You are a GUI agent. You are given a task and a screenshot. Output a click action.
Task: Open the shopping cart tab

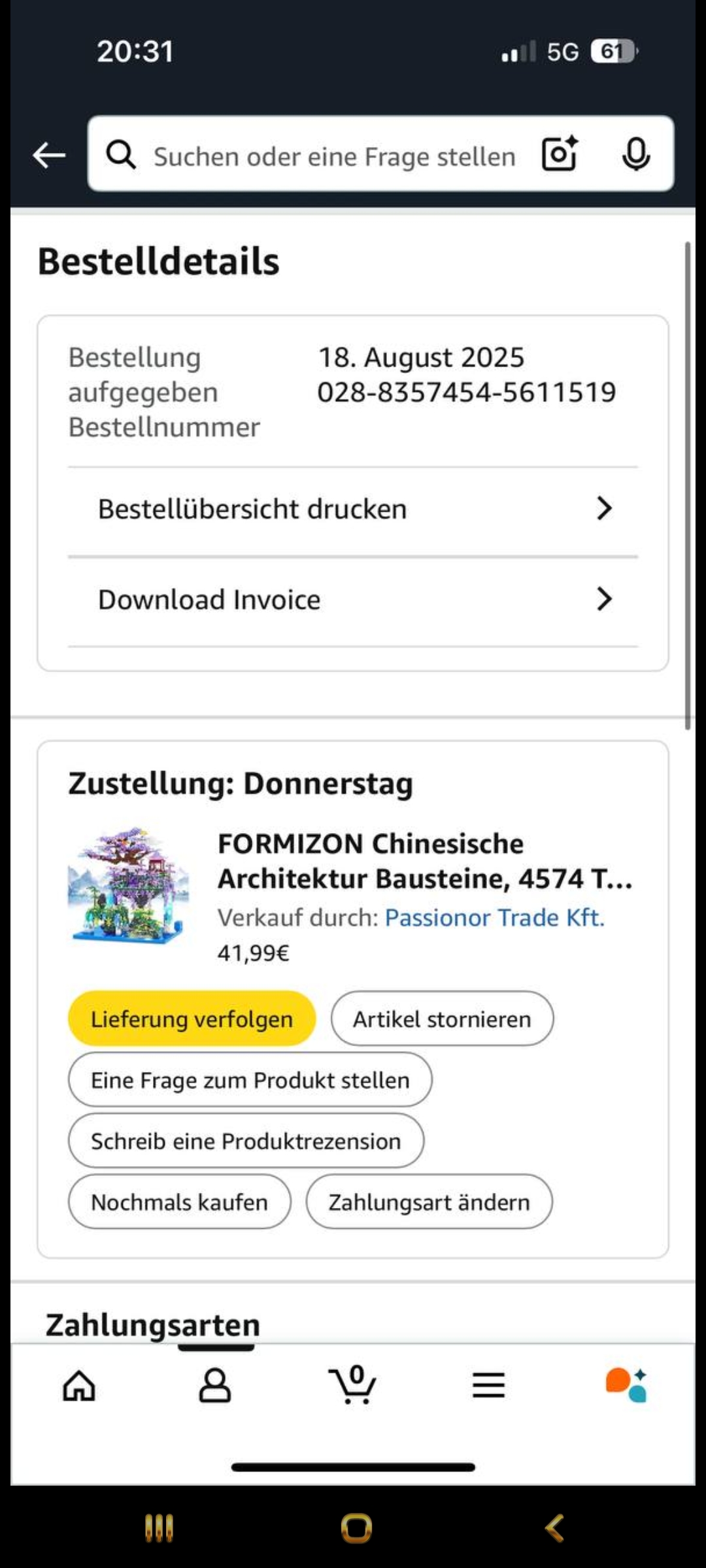(x=352, y=1384)
